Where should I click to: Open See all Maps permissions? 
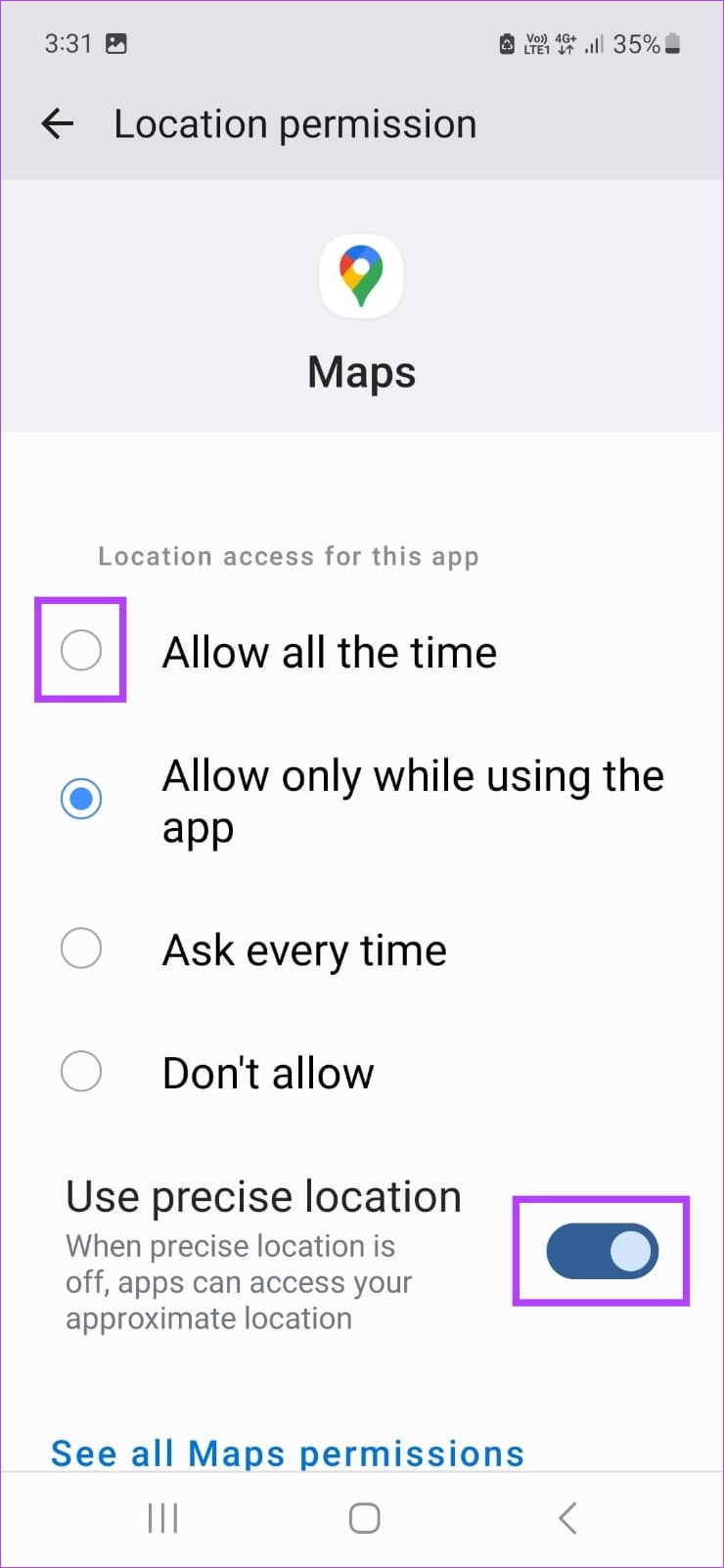[x=288, y=1453]
